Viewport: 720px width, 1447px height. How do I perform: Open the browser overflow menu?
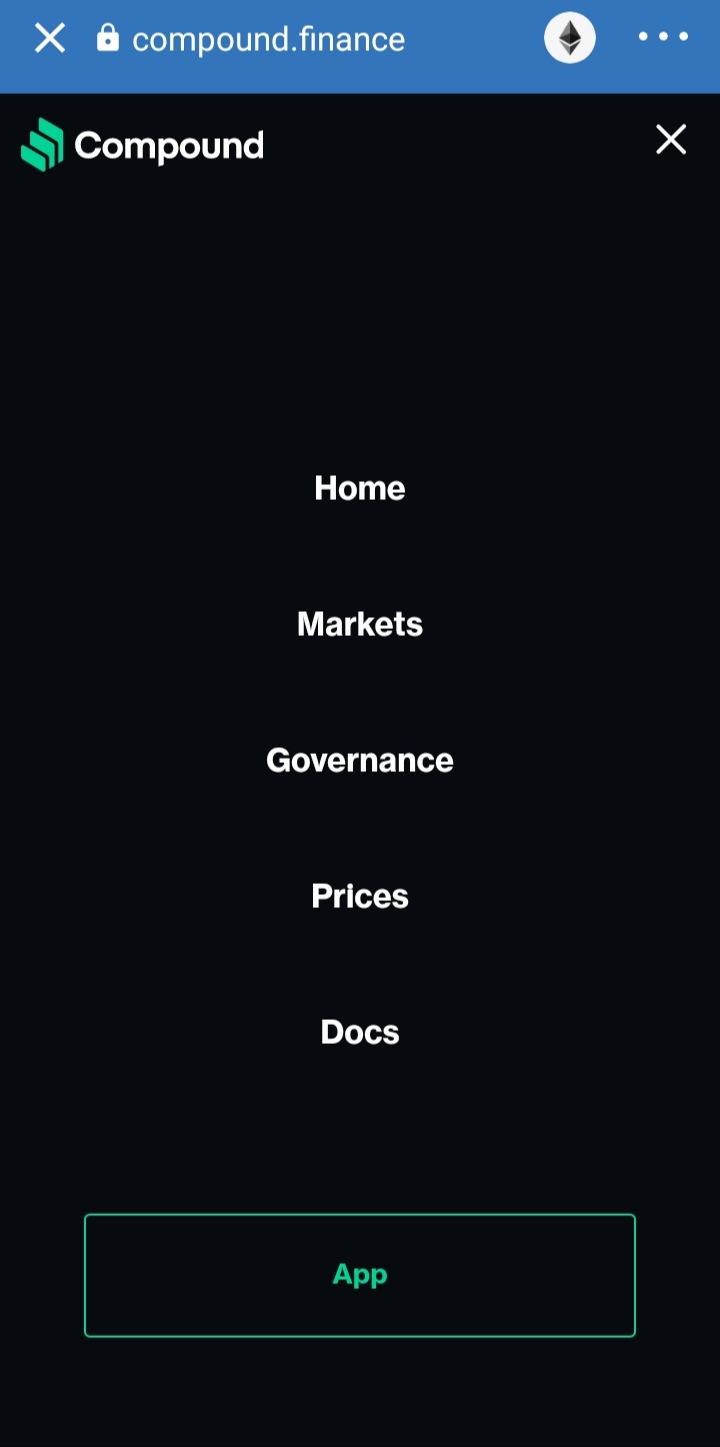coord(663,38)
